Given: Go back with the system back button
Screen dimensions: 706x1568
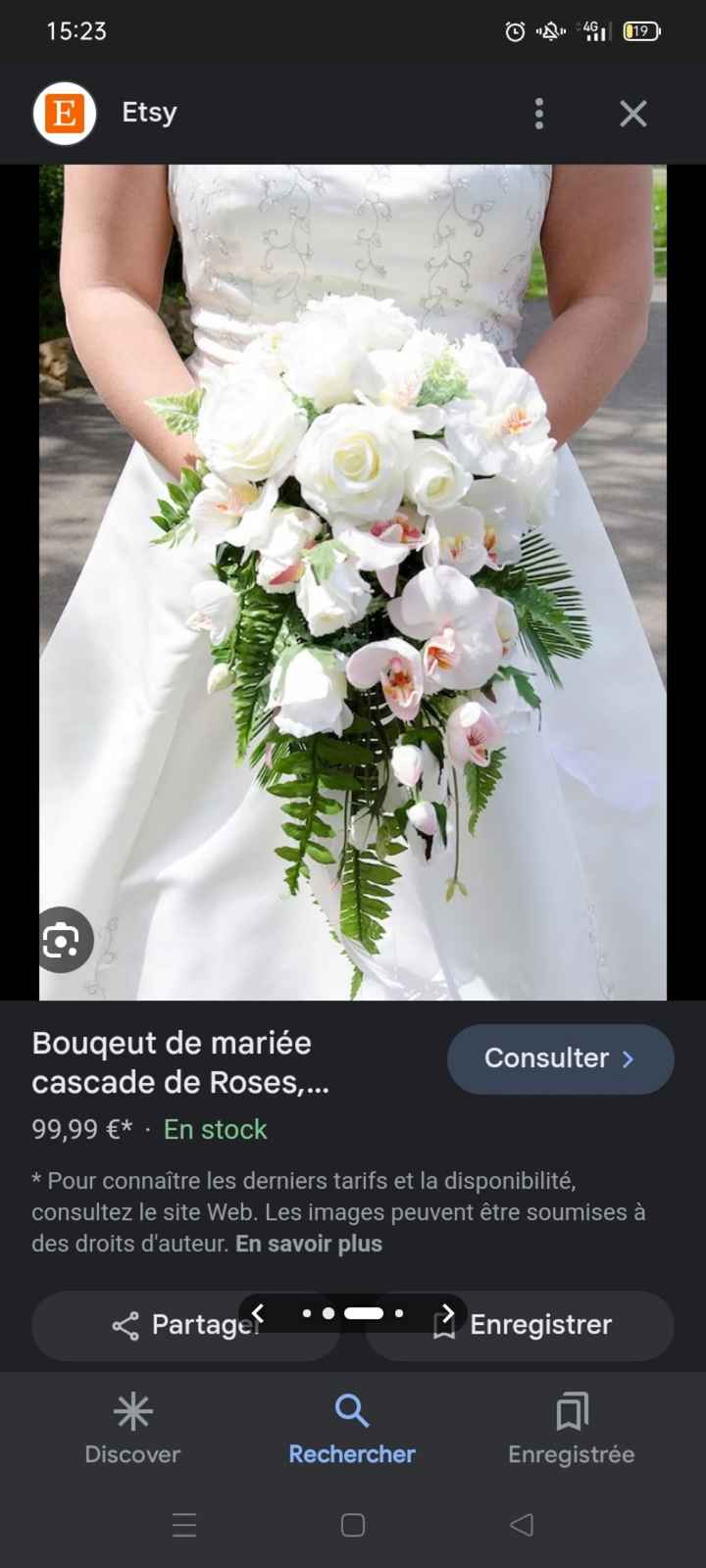Looking at the screenshot, I should click(522, 1525).
